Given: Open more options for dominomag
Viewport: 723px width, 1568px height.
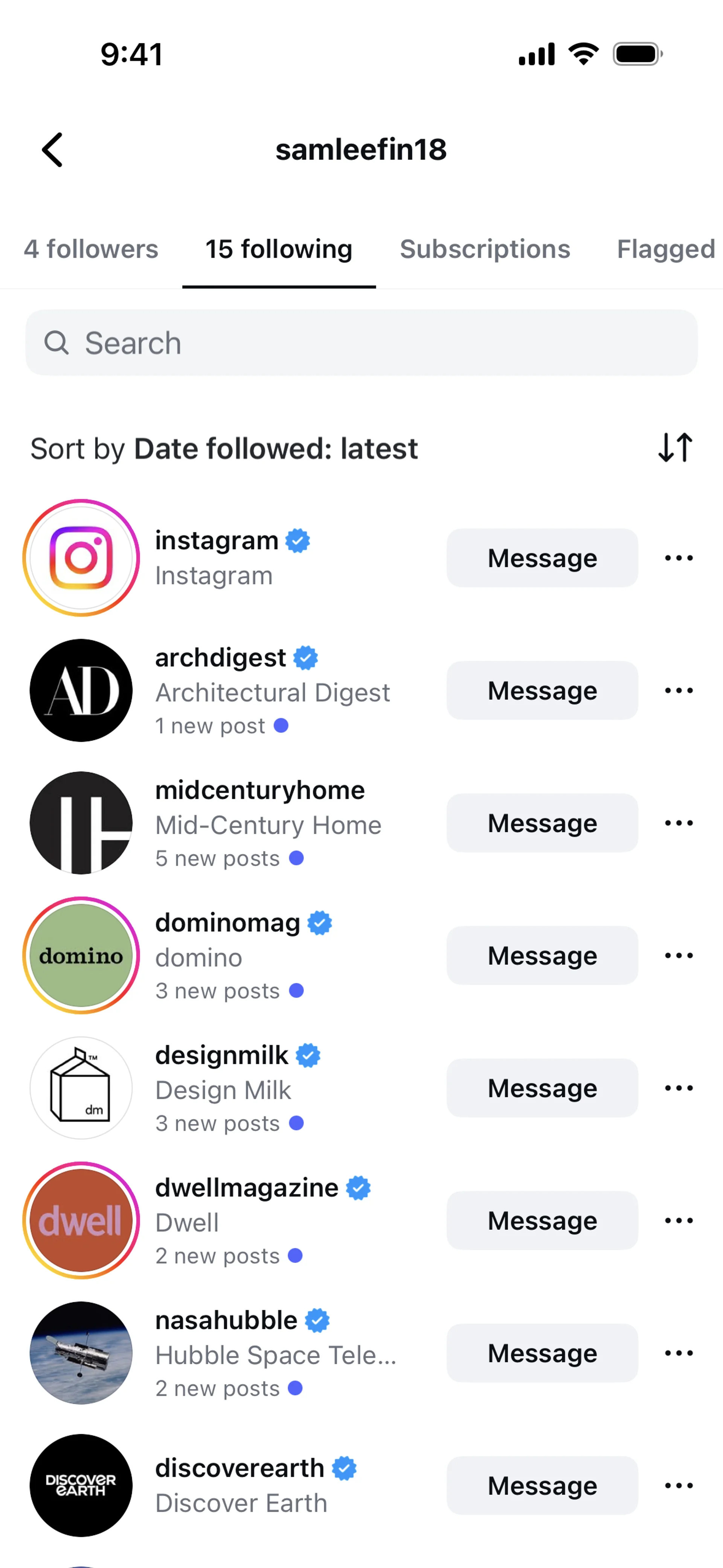Looking at the screenshot, I should 679,956.
